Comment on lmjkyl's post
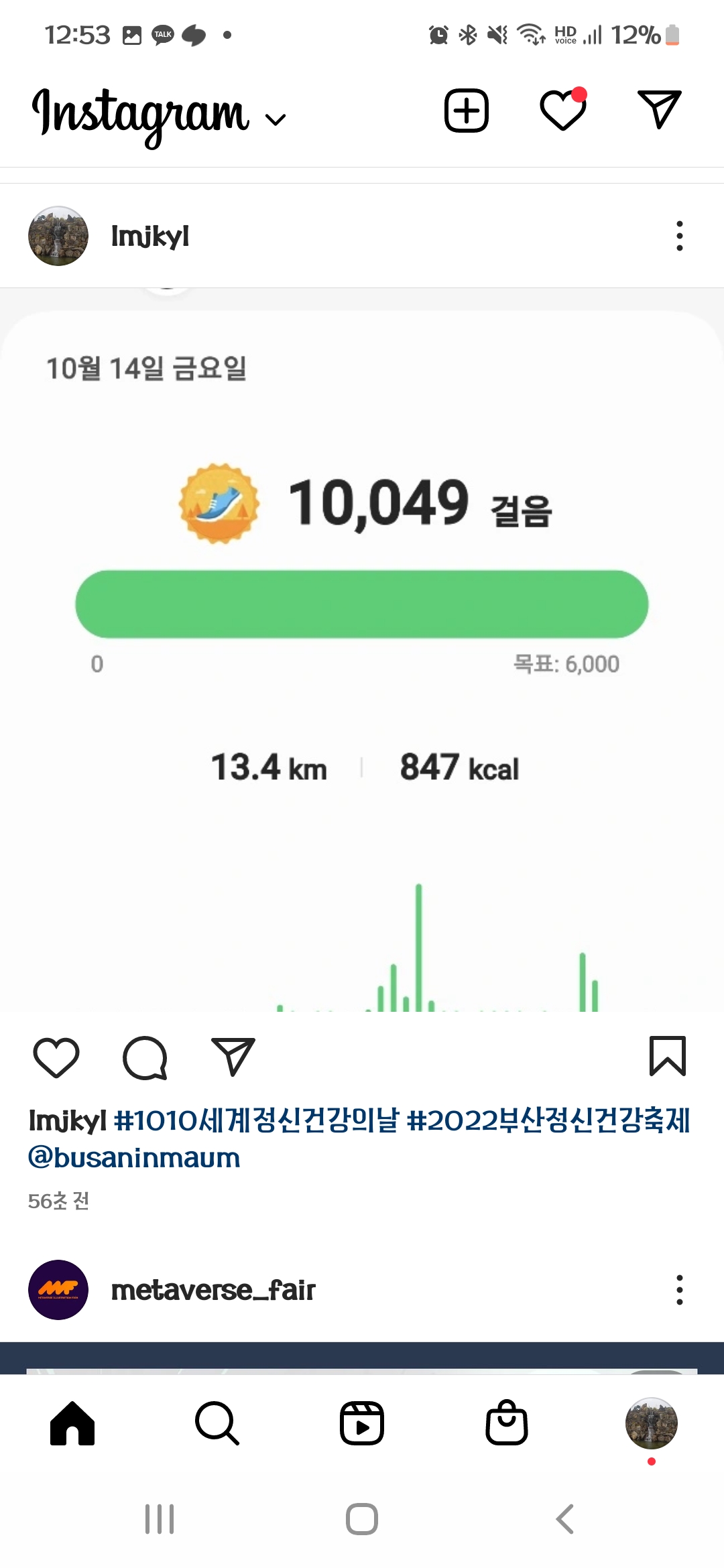This screenshot has height=1568, width=724. pos(145,1057)
